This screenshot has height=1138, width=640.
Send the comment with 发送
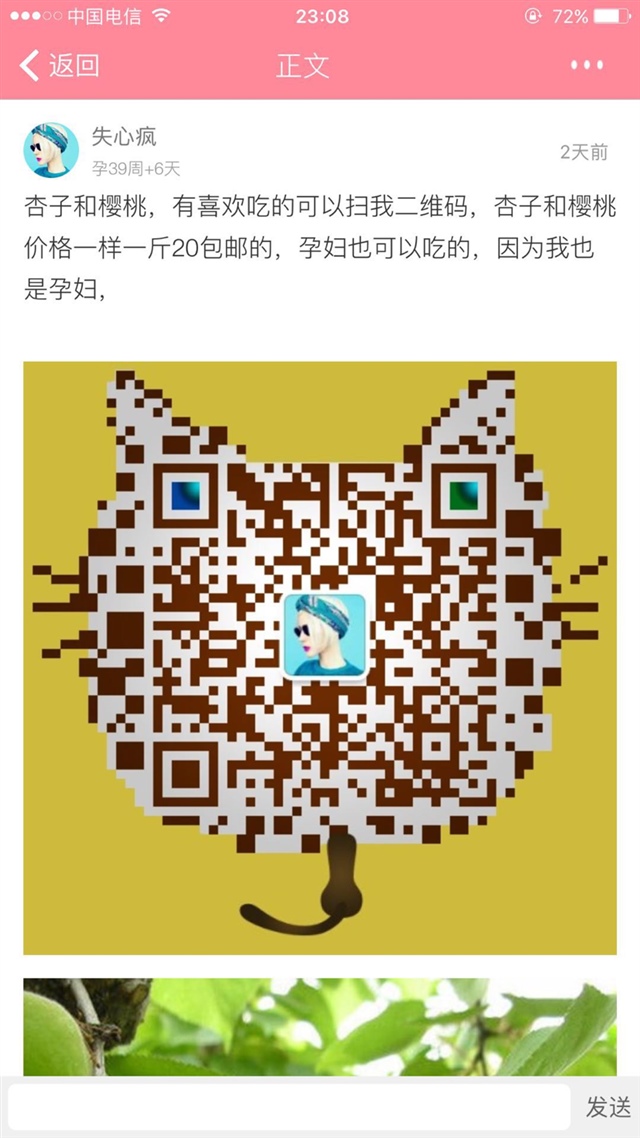tap(607, 1107)
